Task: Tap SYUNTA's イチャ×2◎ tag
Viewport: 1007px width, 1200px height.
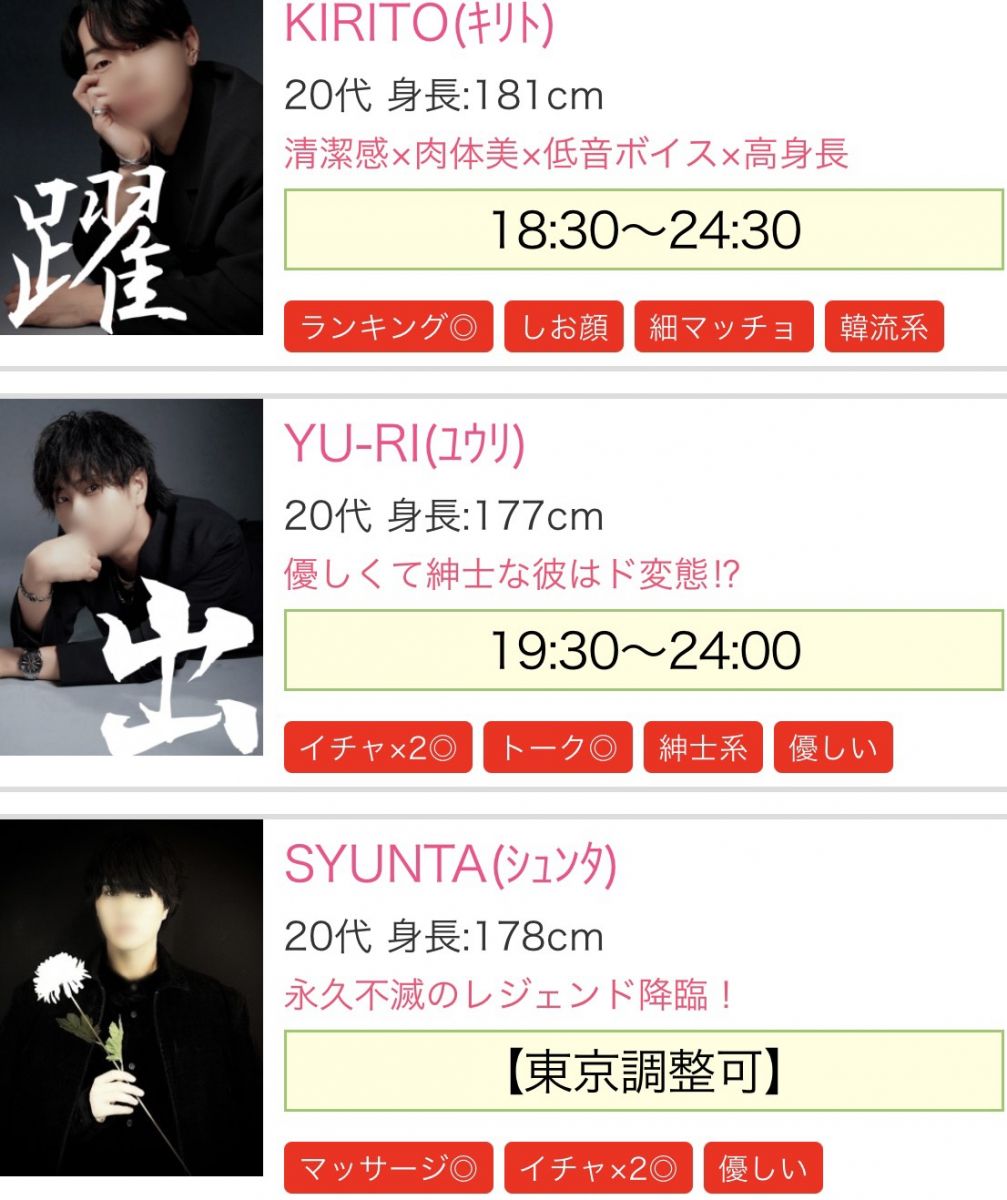Action: [x=598, y=1168]
